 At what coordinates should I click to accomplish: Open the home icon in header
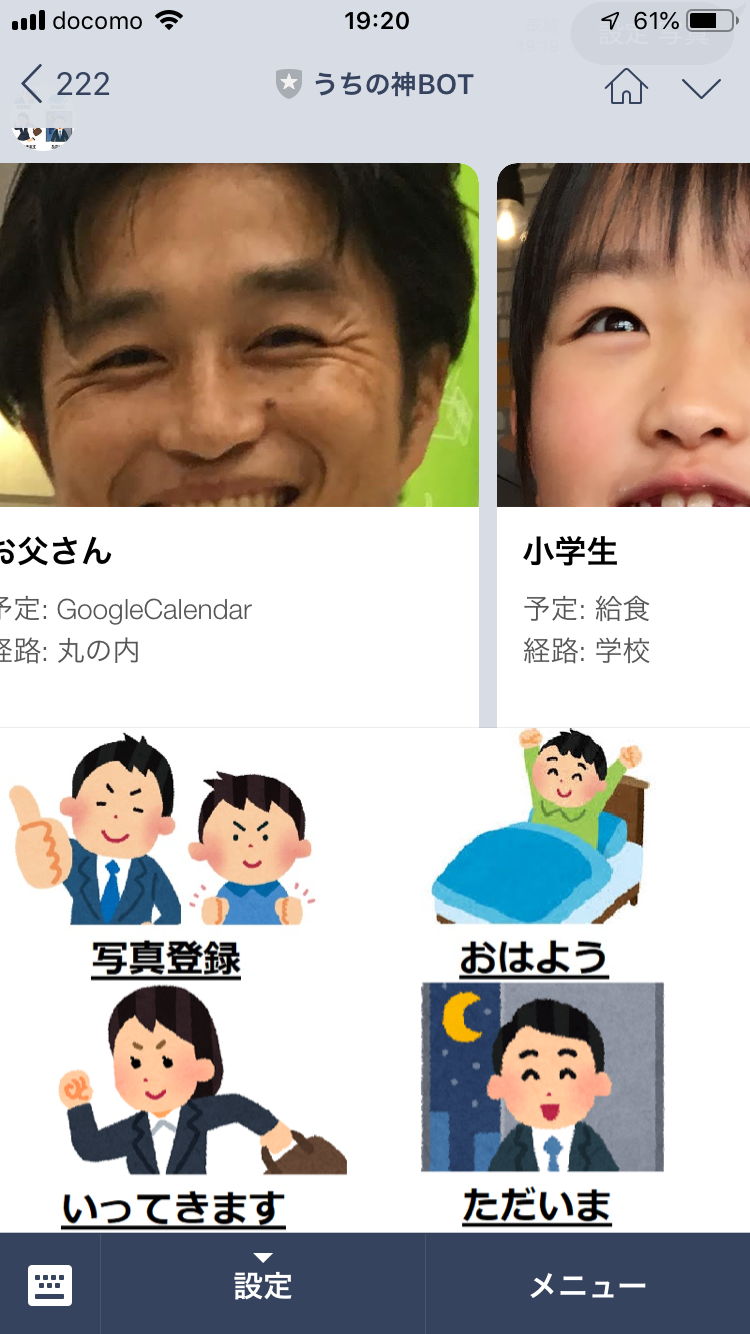626,87
